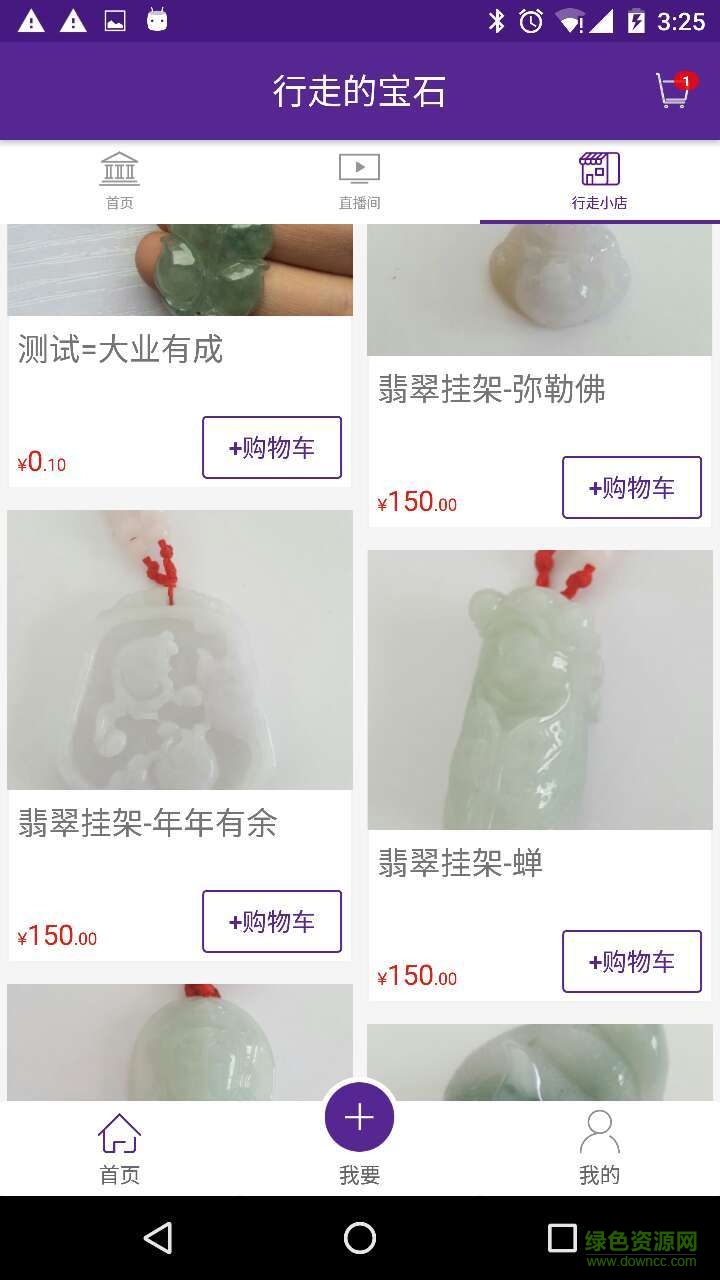
Task: Tap the purple + floating 我要 button
Action: [360, 1116]
